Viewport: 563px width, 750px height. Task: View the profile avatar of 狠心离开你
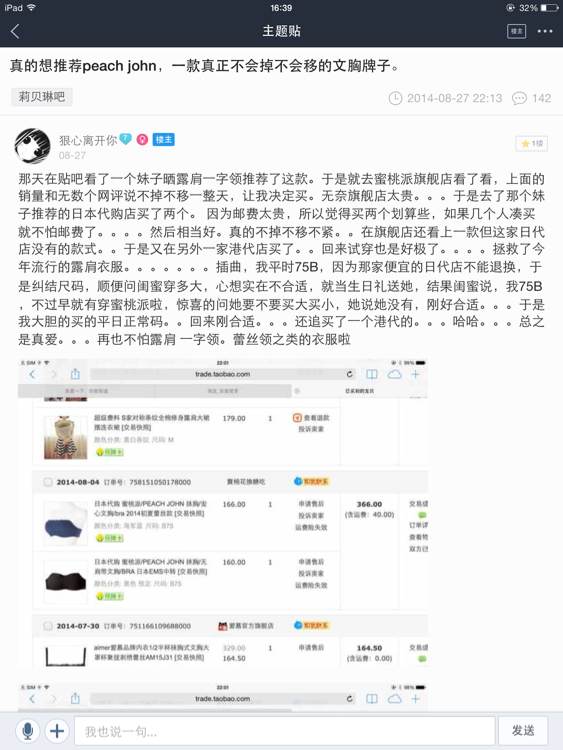click(x=33, y=145)
